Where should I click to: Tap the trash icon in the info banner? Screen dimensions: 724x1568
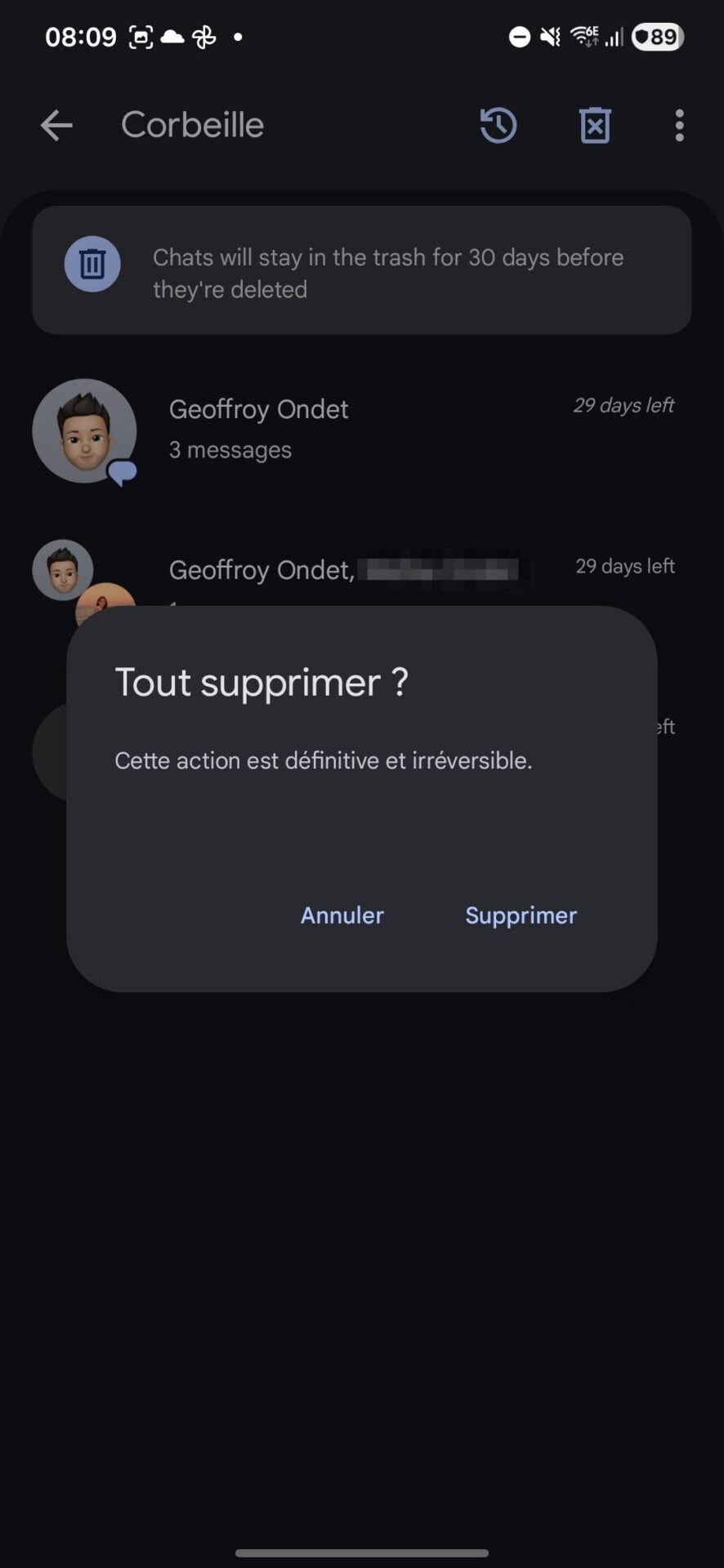(92, 264)
